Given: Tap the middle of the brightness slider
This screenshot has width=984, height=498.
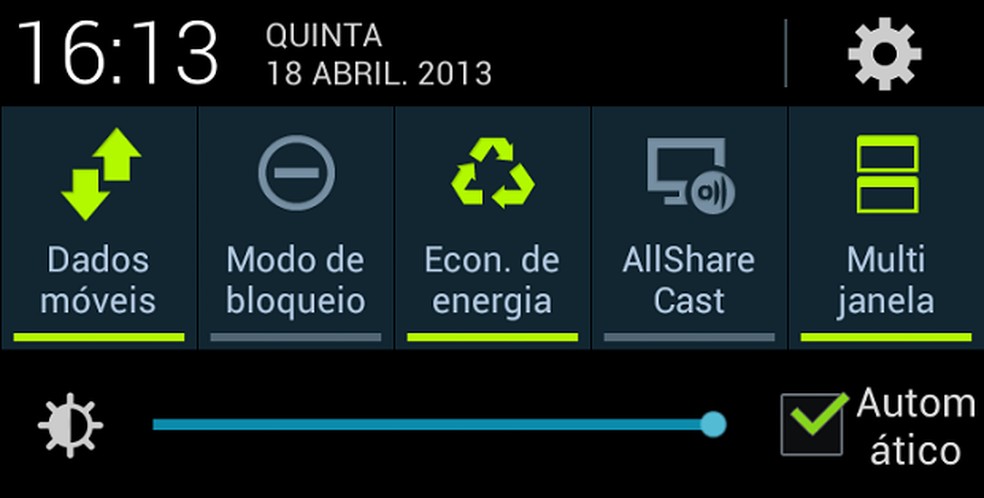Looking at the screenshot, I should (x=433, y=425).
